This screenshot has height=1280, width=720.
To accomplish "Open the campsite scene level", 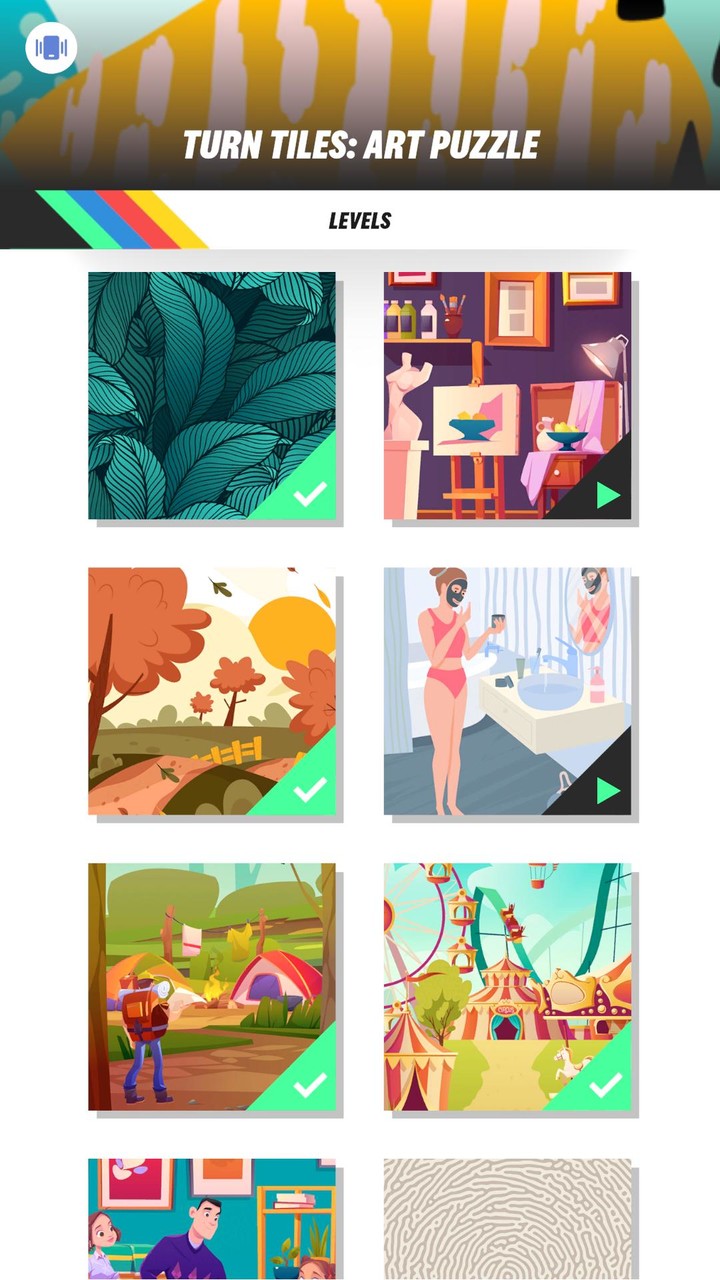I will 210,975.
